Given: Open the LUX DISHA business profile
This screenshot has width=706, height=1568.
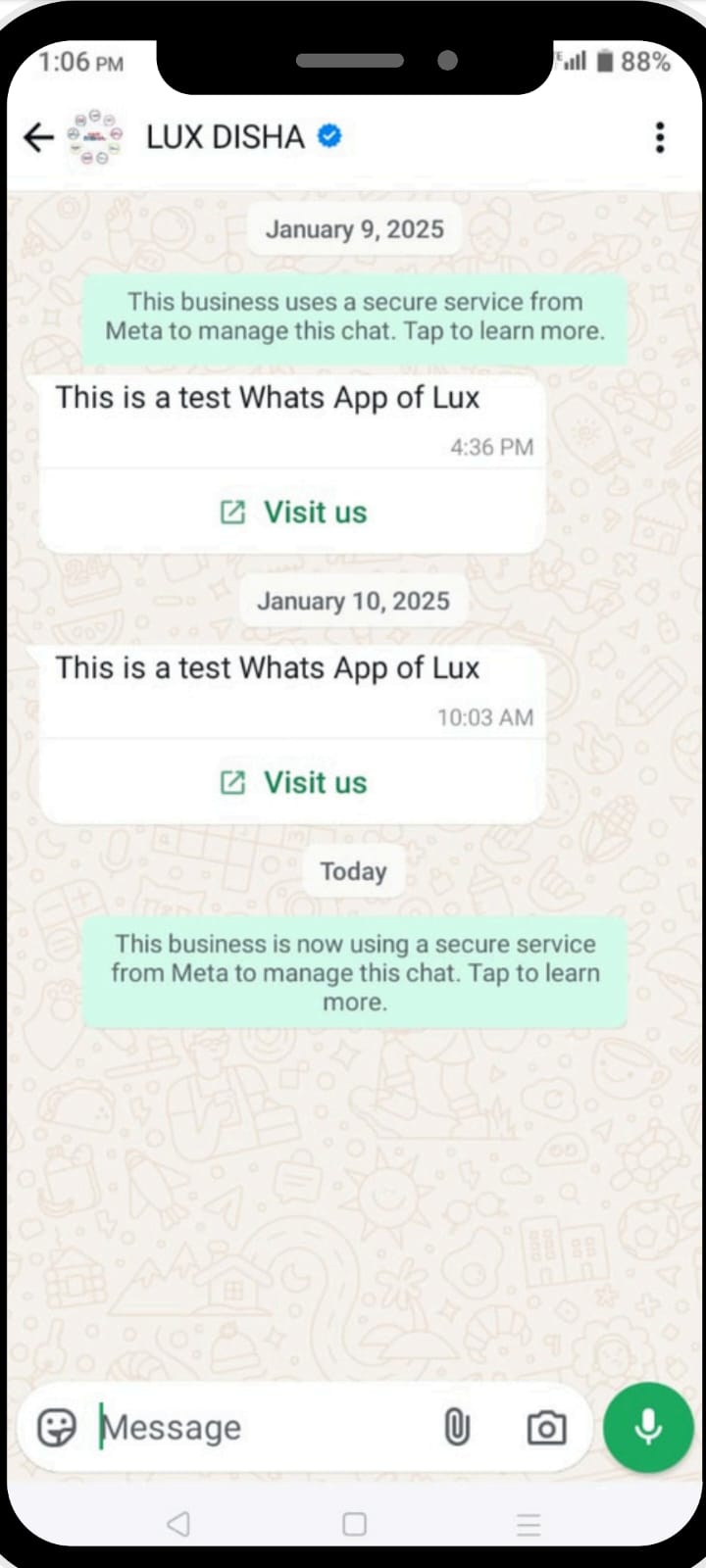Looking at the screenshot, I should click(x=226, y=137).
